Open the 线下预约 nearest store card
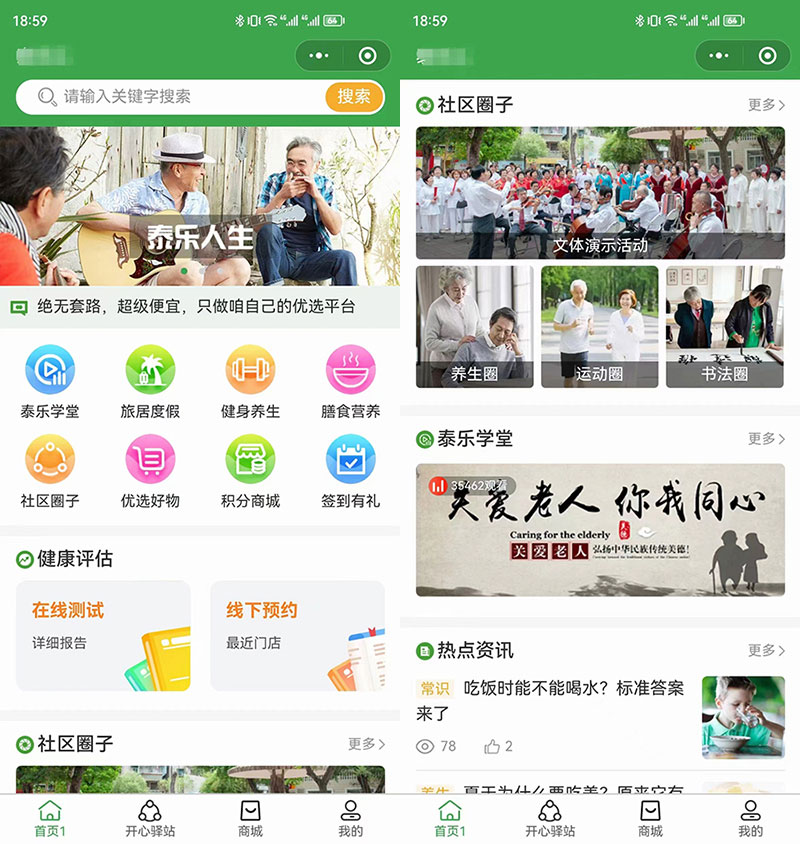Image resolution: width=800 pixels, height=844 pixels. [x=297, y=635]
